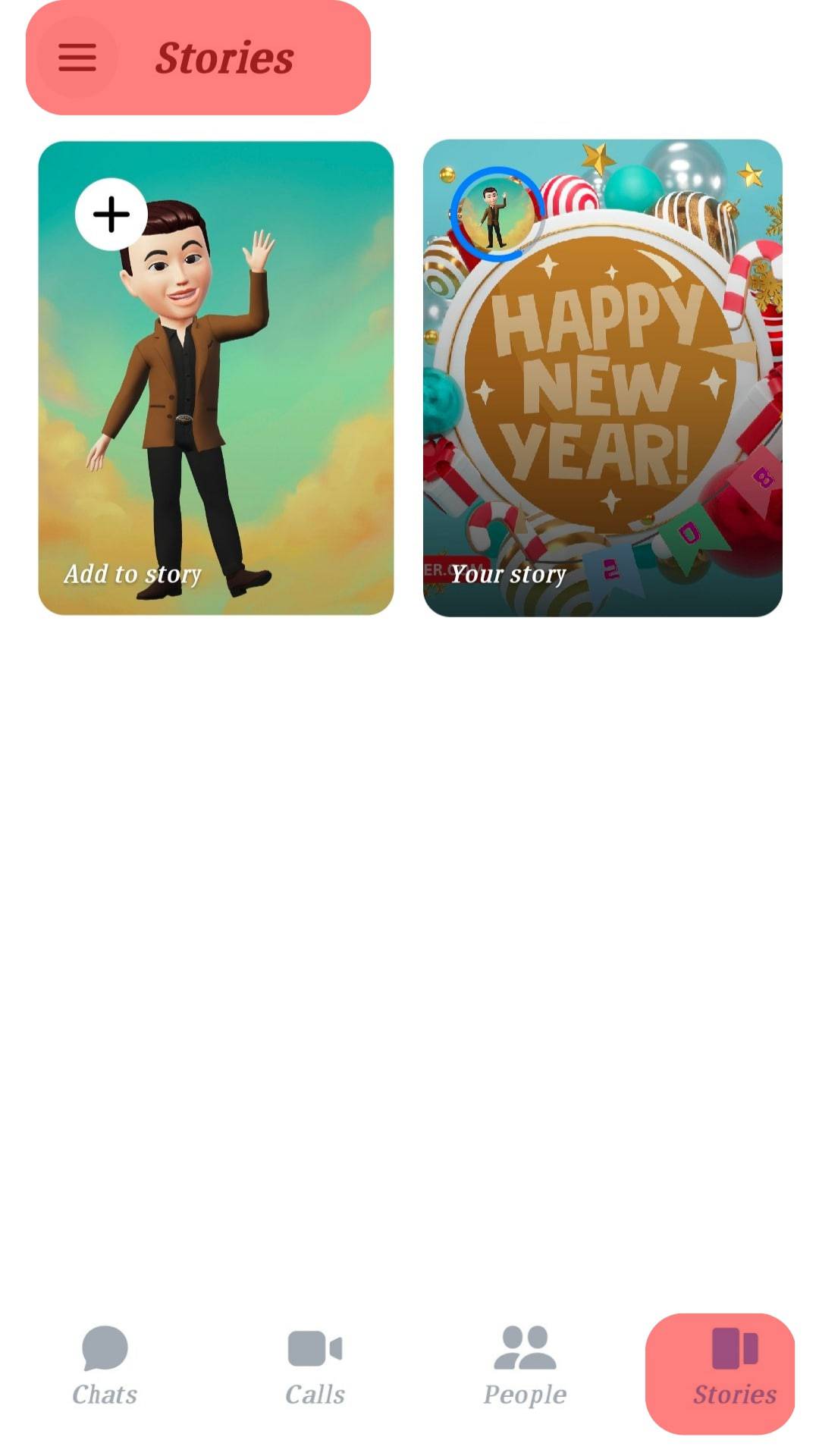View Your story card

point(602,378)
